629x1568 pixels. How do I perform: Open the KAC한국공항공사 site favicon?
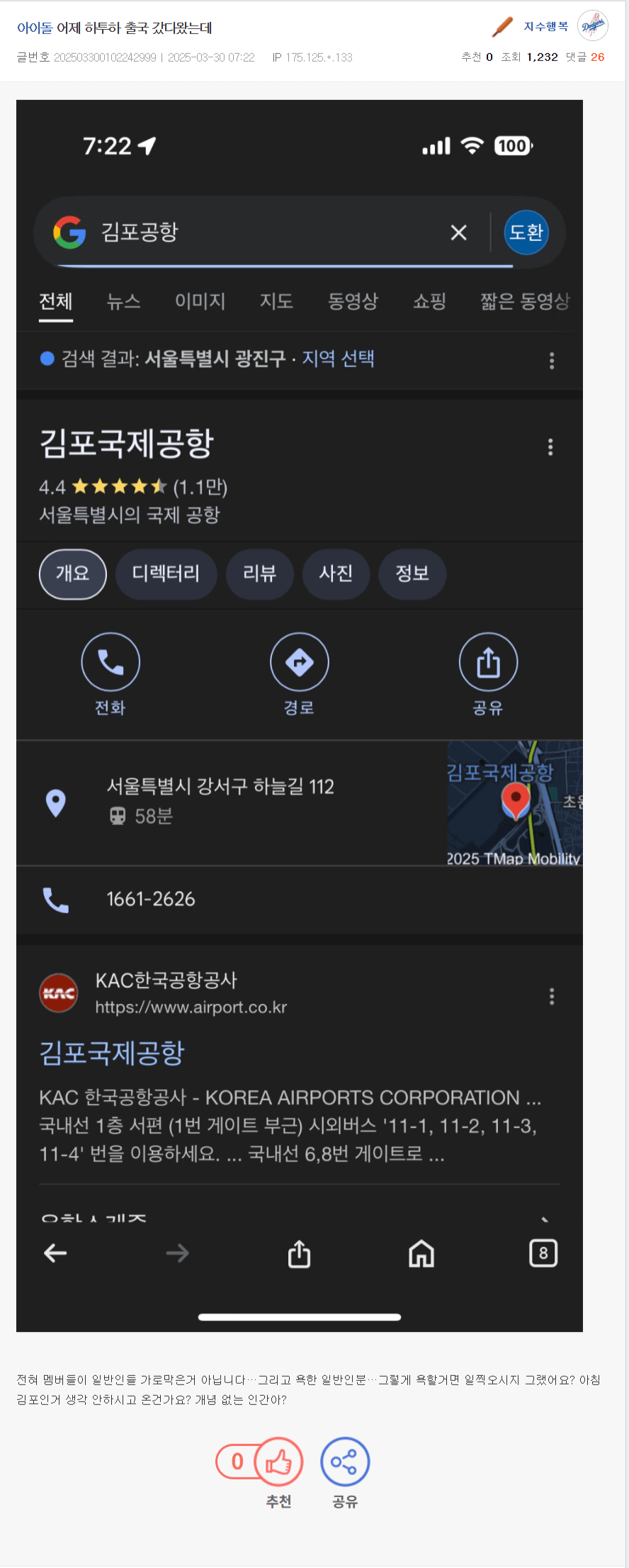click(58, 992)
